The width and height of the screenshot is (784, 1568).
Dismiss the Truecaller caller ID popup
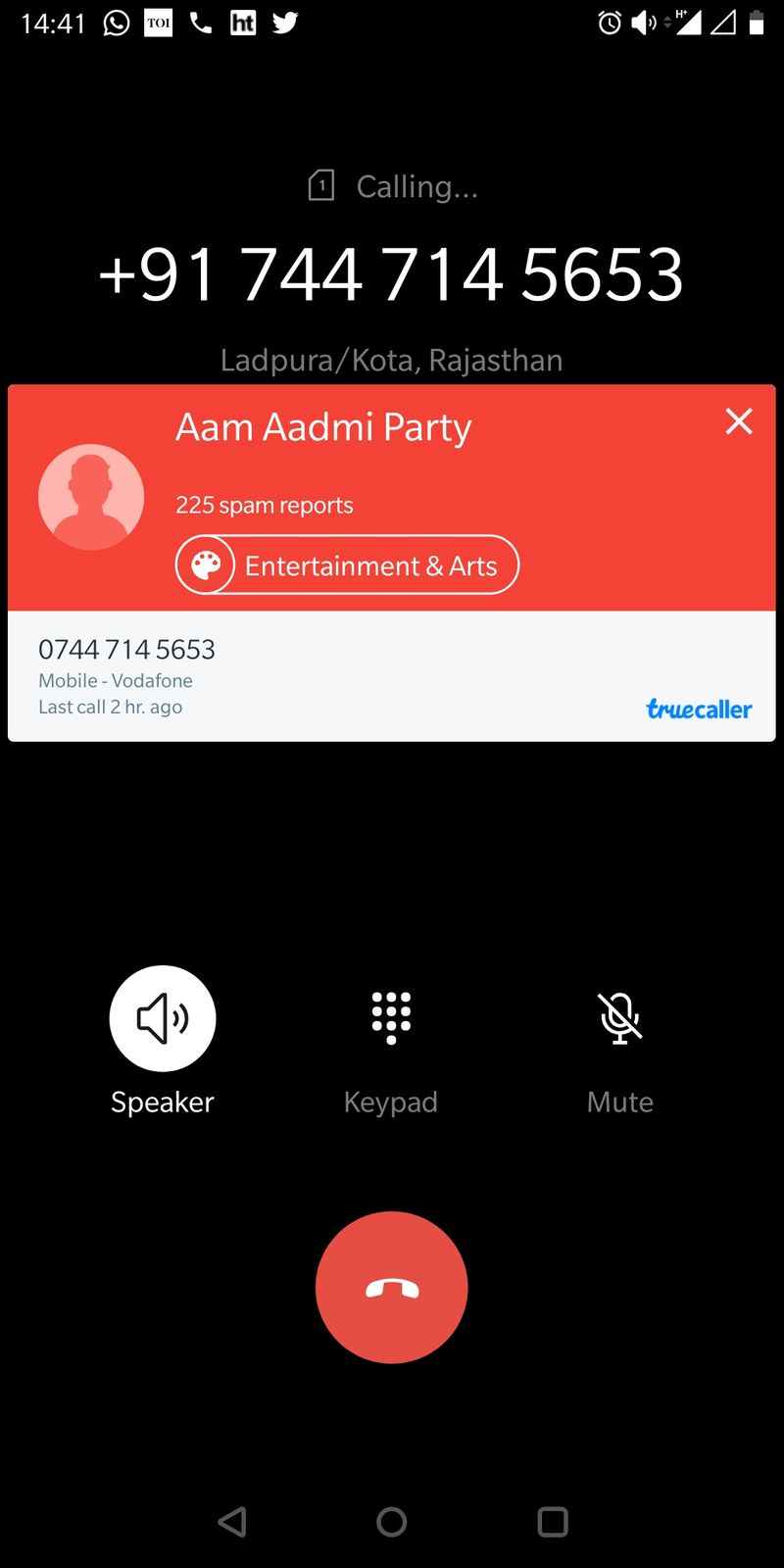(738, 421)
